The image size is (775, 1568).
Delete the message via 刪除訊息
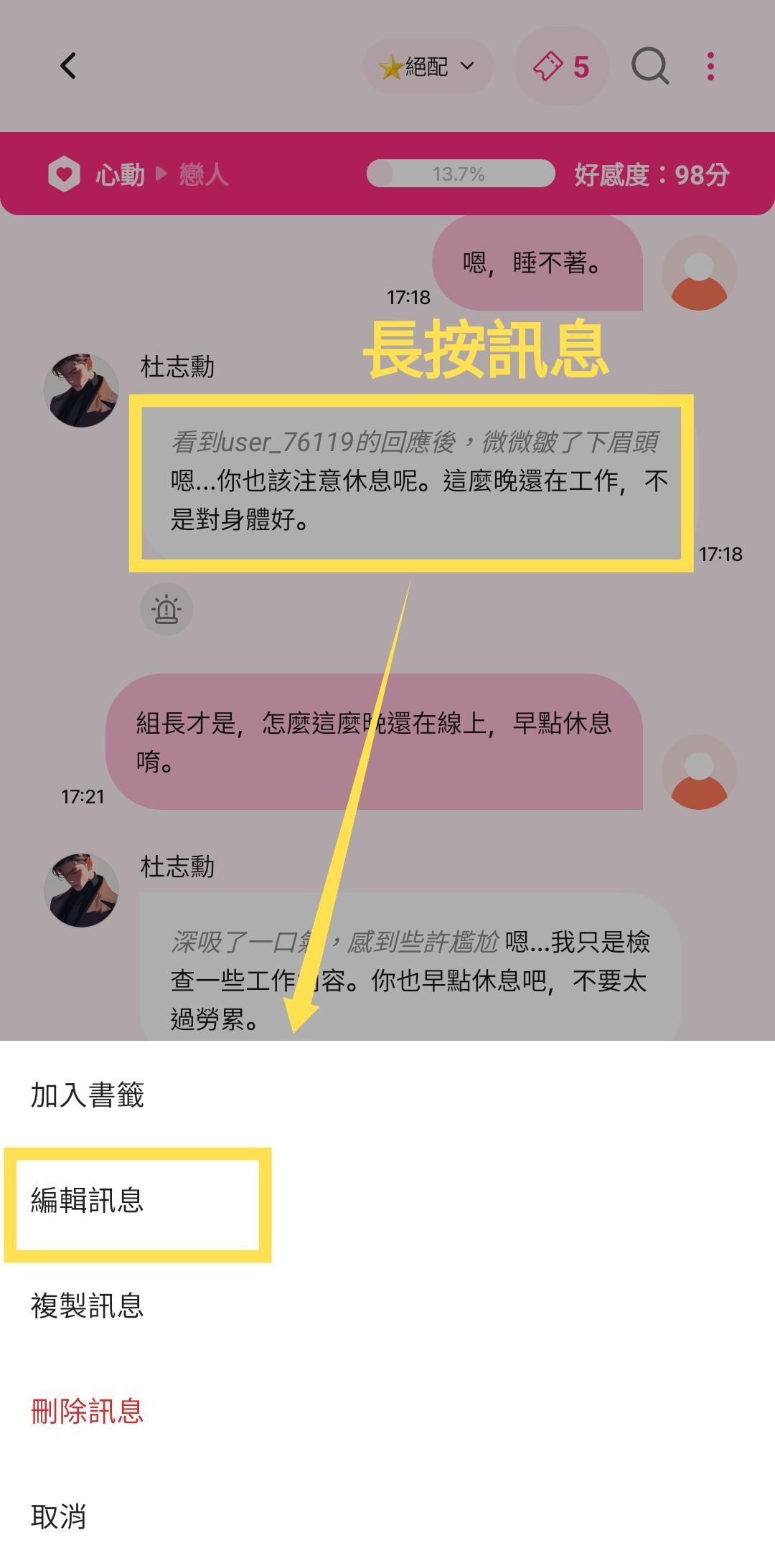[x=387, y=1412]
